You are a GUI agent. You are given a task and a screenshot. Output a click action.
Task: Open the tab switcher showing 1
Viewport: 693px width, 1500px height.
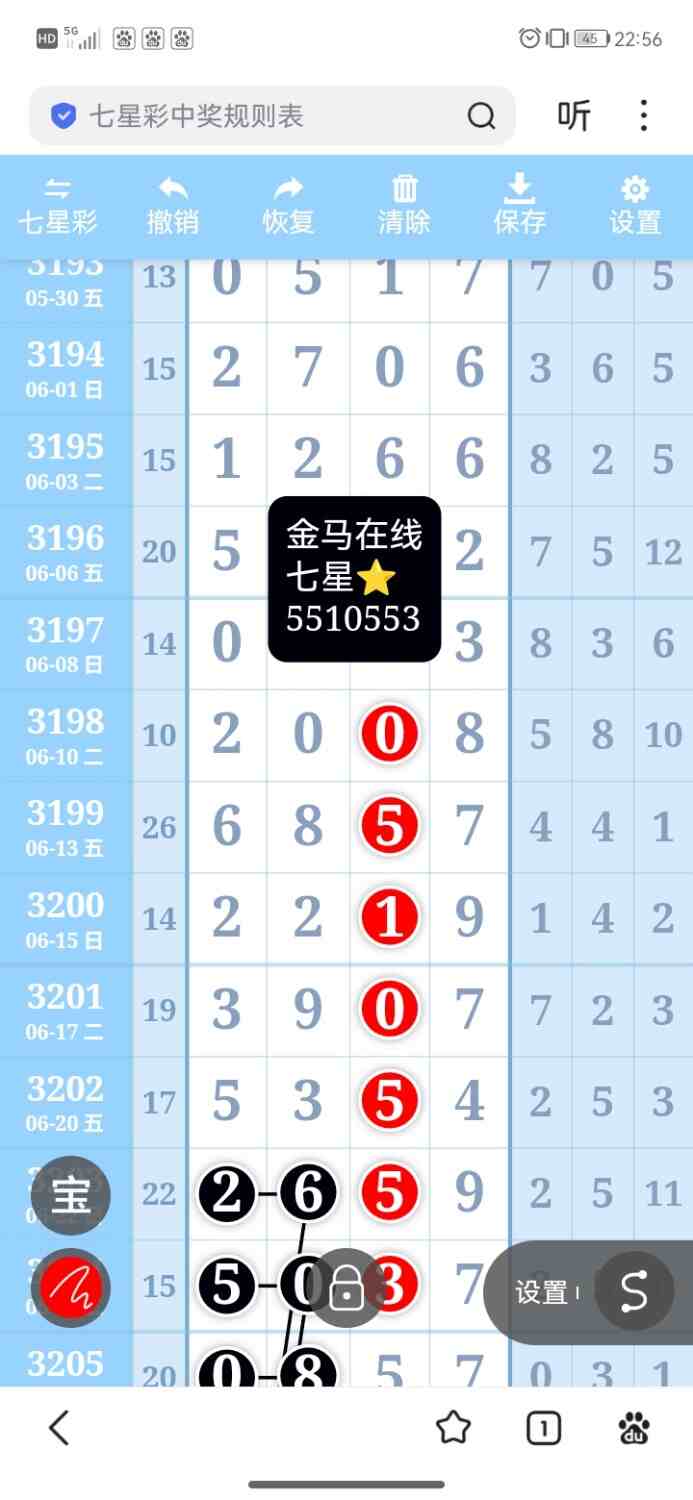click(543, 1429)
